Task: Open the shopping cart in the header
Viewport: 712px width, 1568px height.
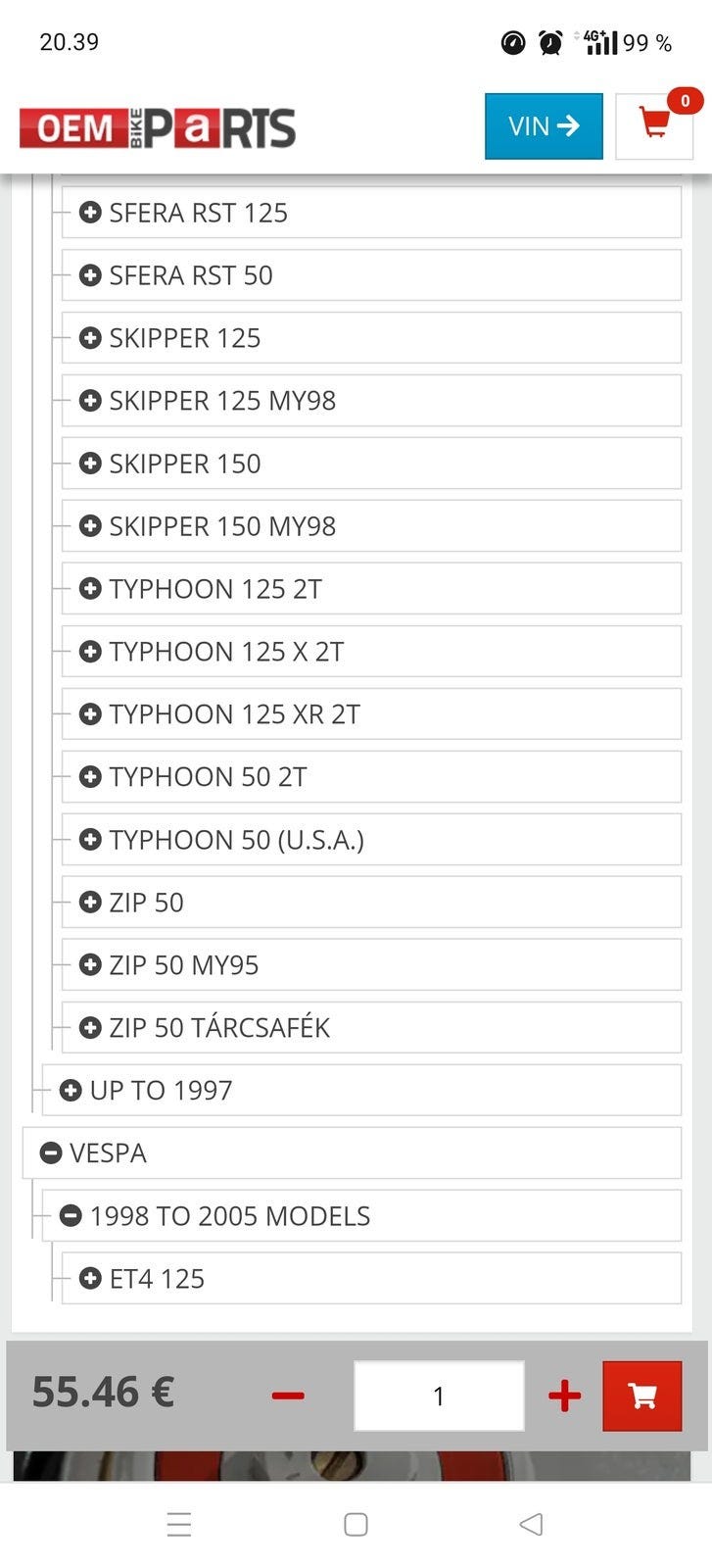Action: (x=654, y=125)
